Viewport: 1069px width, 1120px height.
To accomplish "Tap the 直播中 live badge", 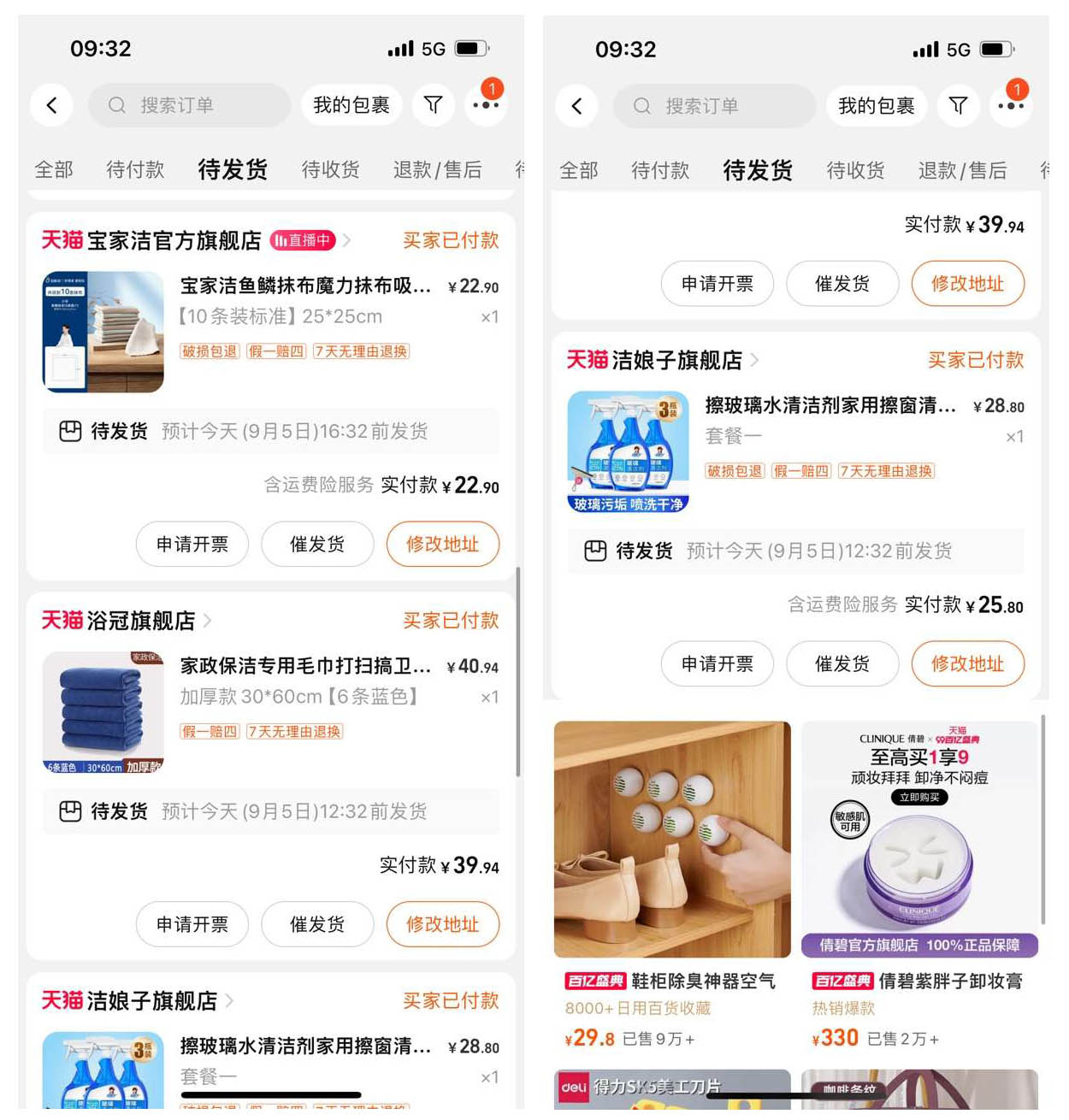I will point(303,241).
